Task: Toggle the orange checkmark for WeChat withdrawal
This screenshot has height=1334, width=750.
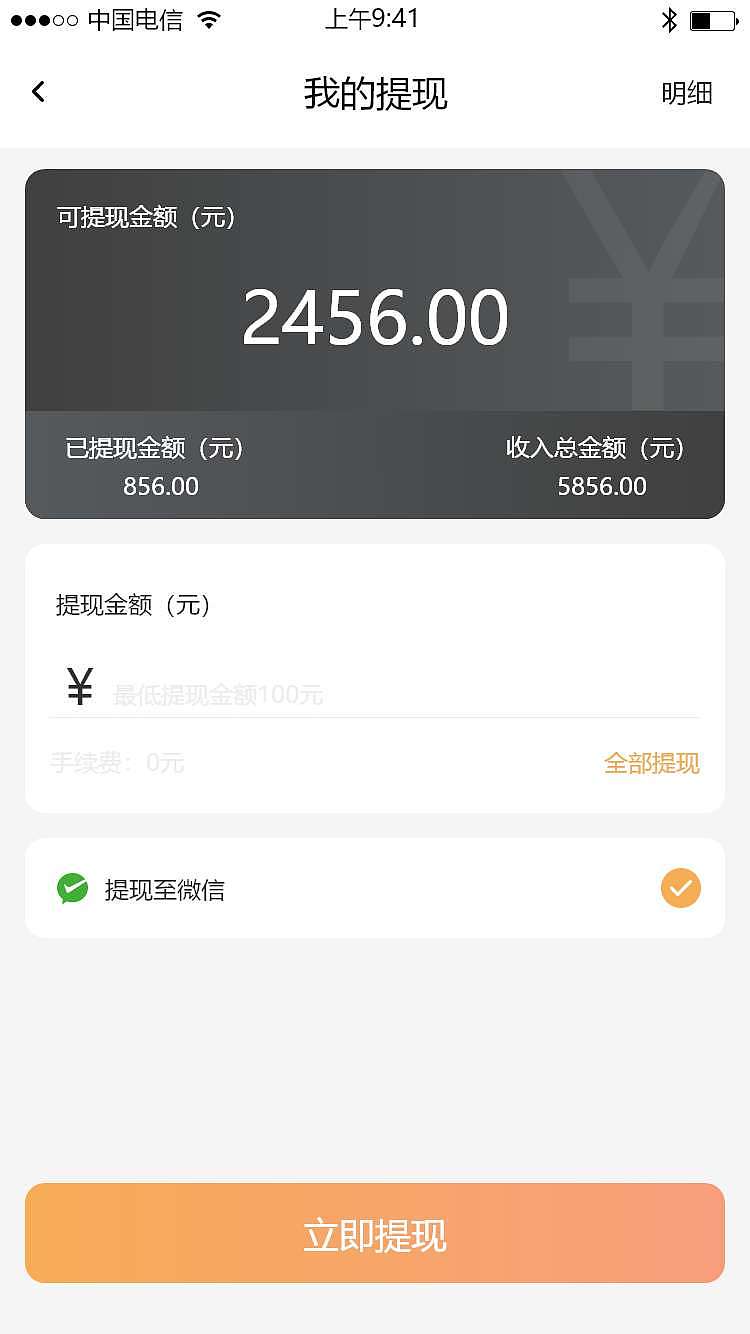Action: (680, 888)
